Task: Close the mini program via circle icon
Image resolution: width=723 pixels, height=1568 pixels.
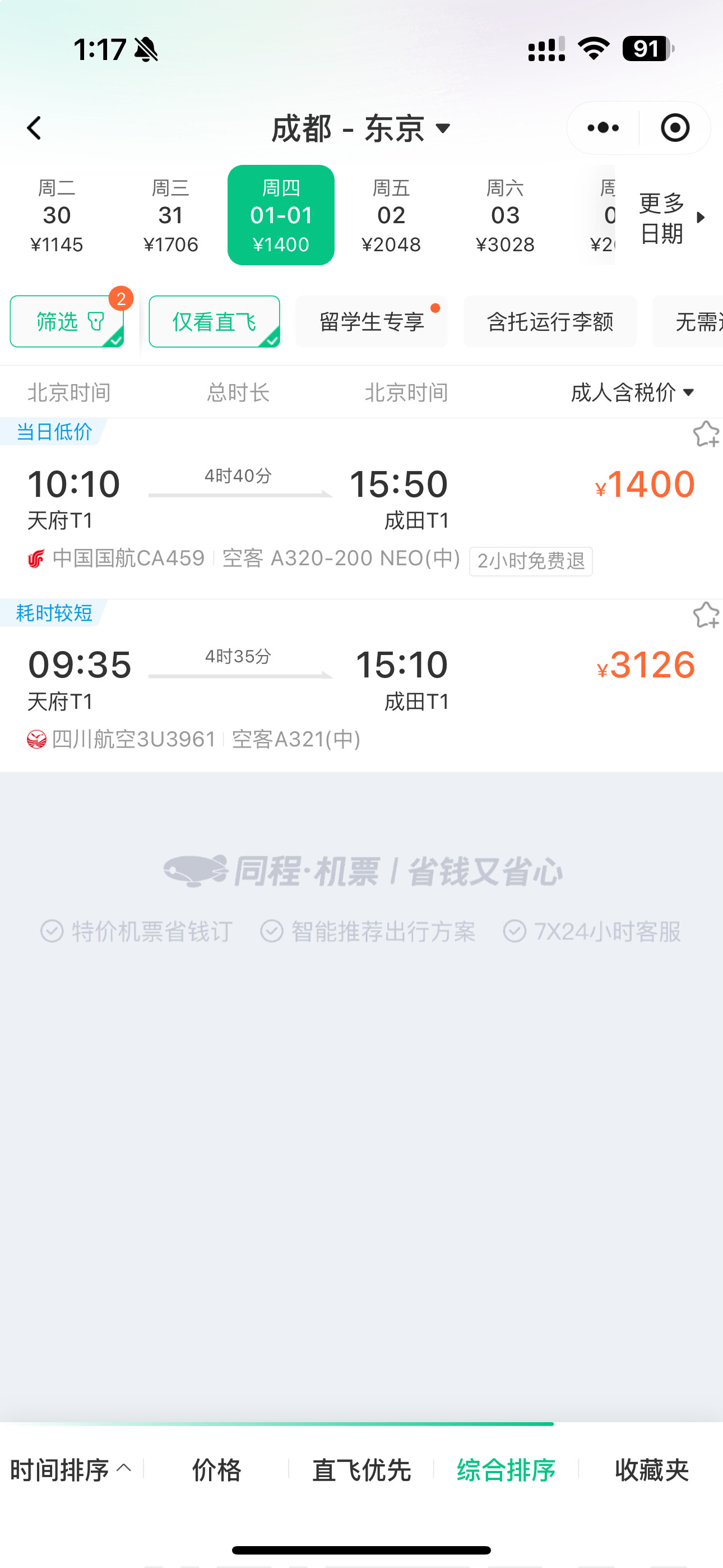Action: click(x=675, y=128)
